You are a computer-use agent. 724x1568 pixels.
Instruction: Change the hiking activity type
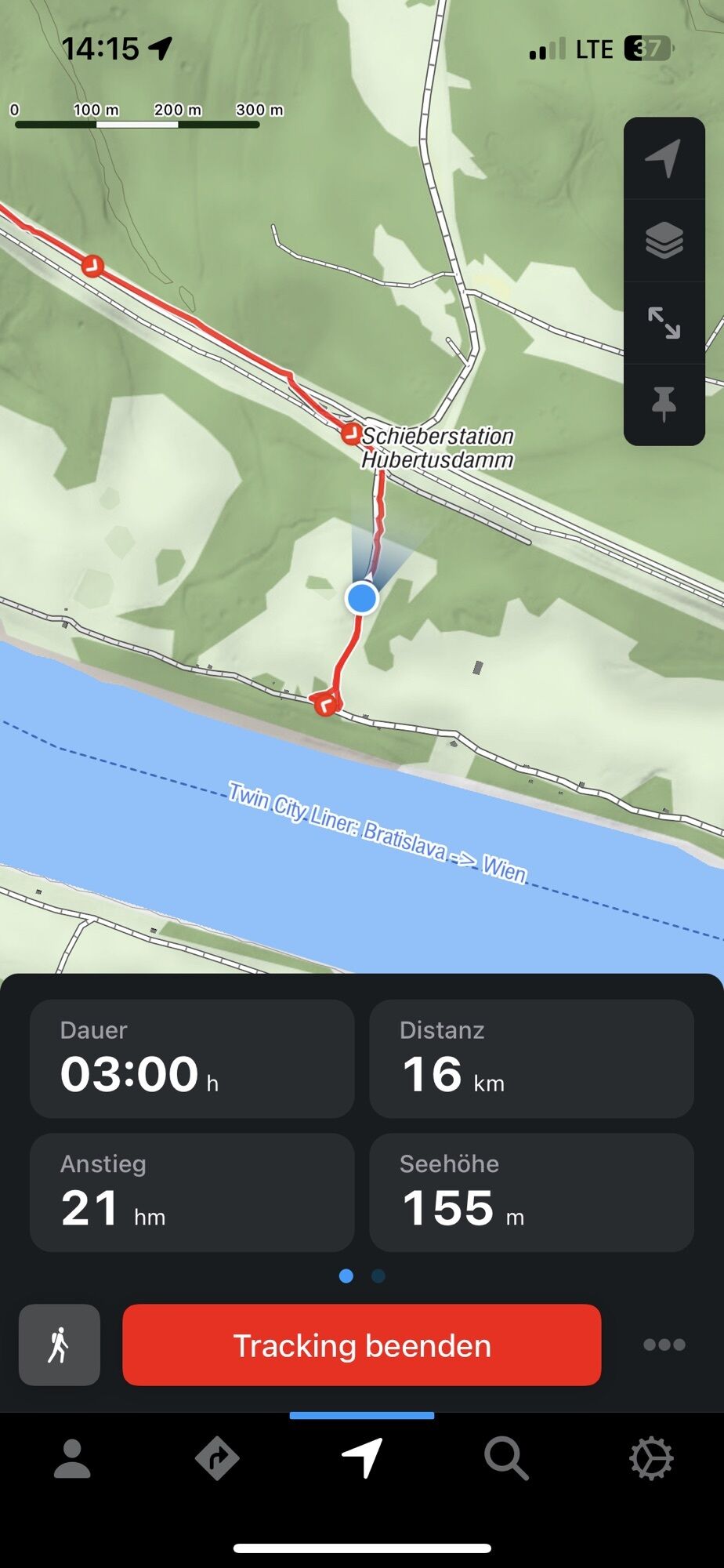pyautogui.click(x=60, y=1345)
